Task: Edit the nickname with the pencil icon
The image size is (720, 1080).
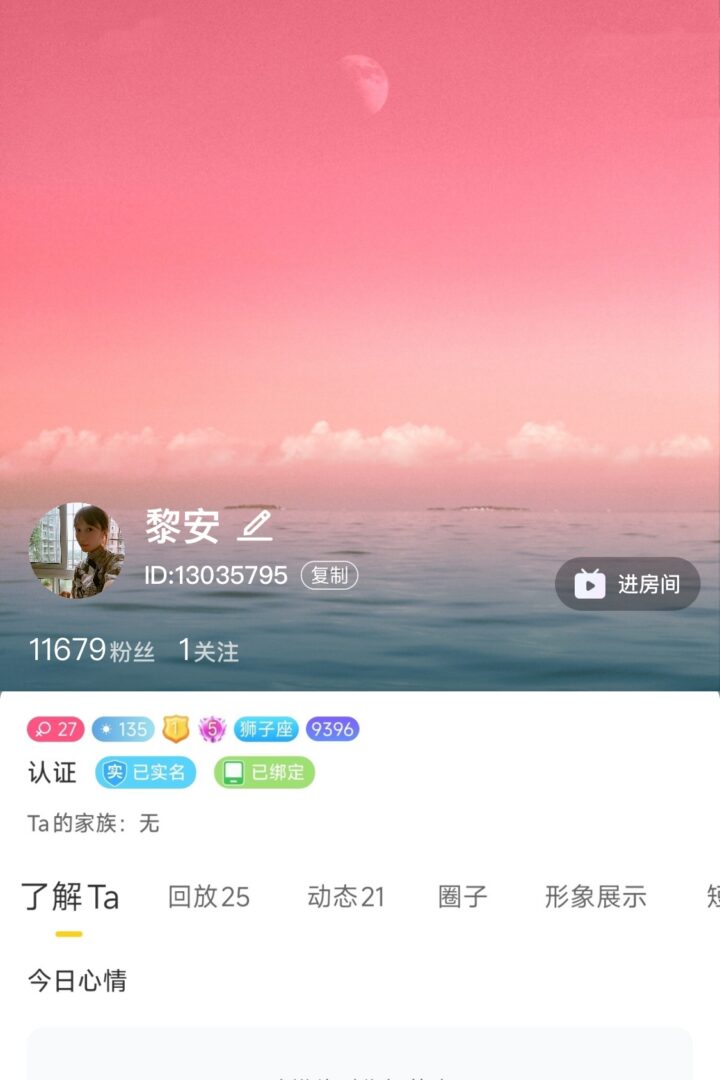Action: pyautogui.click(x=255, y=526)
